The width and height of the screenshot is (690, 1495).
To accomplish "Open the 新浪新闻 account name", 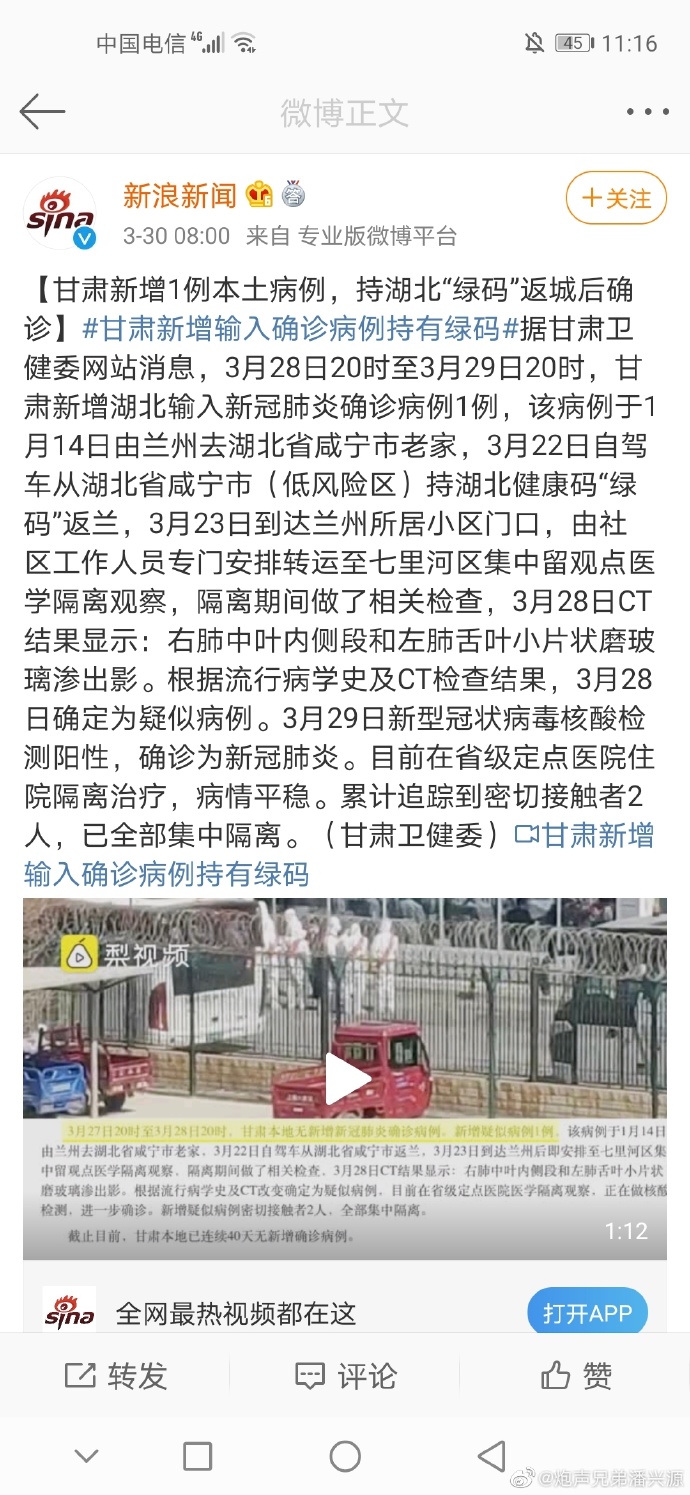I will click(179, 195).
